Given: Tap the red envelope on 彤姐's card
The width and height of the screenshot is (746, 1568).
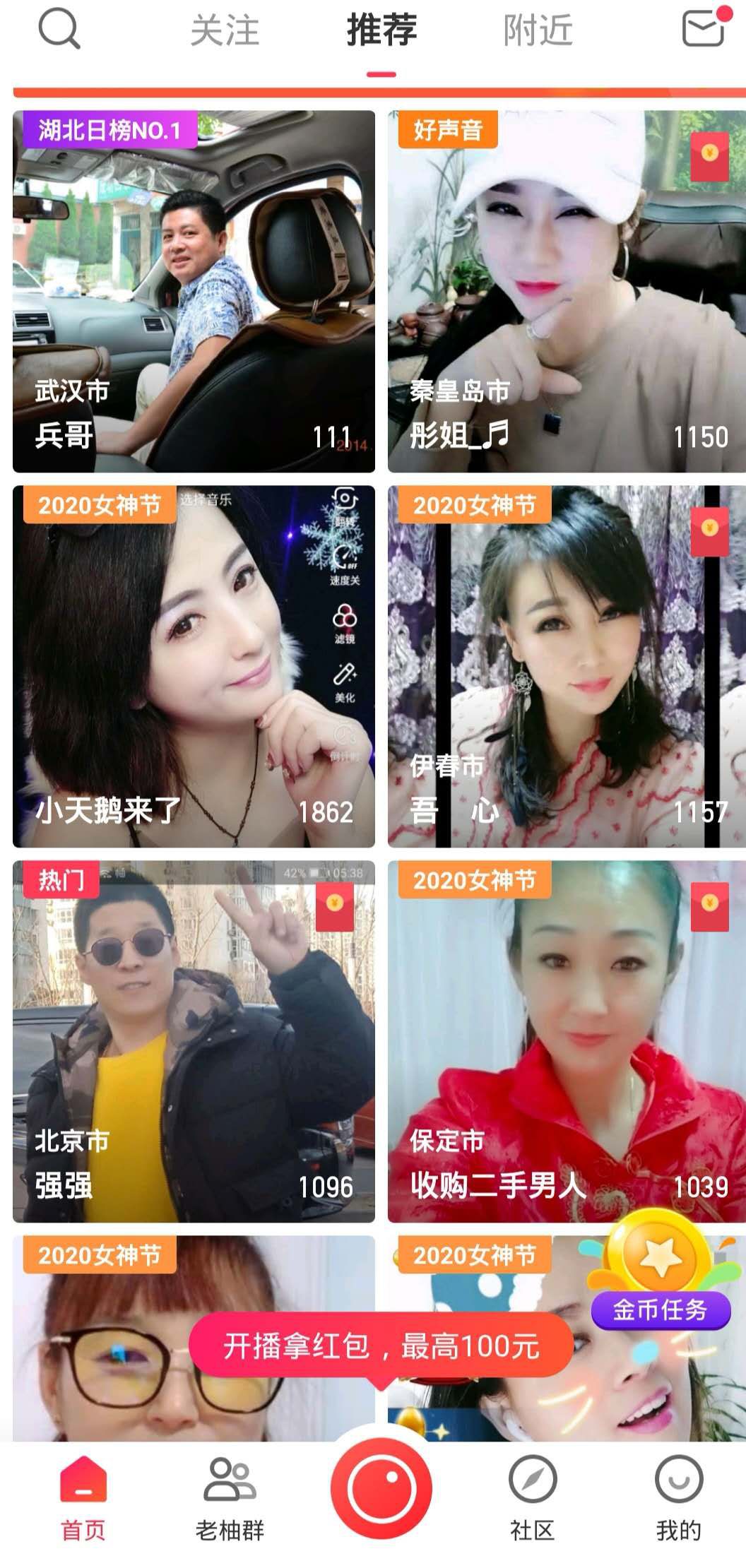Looking at the screenshot, I should pos(709,157).
